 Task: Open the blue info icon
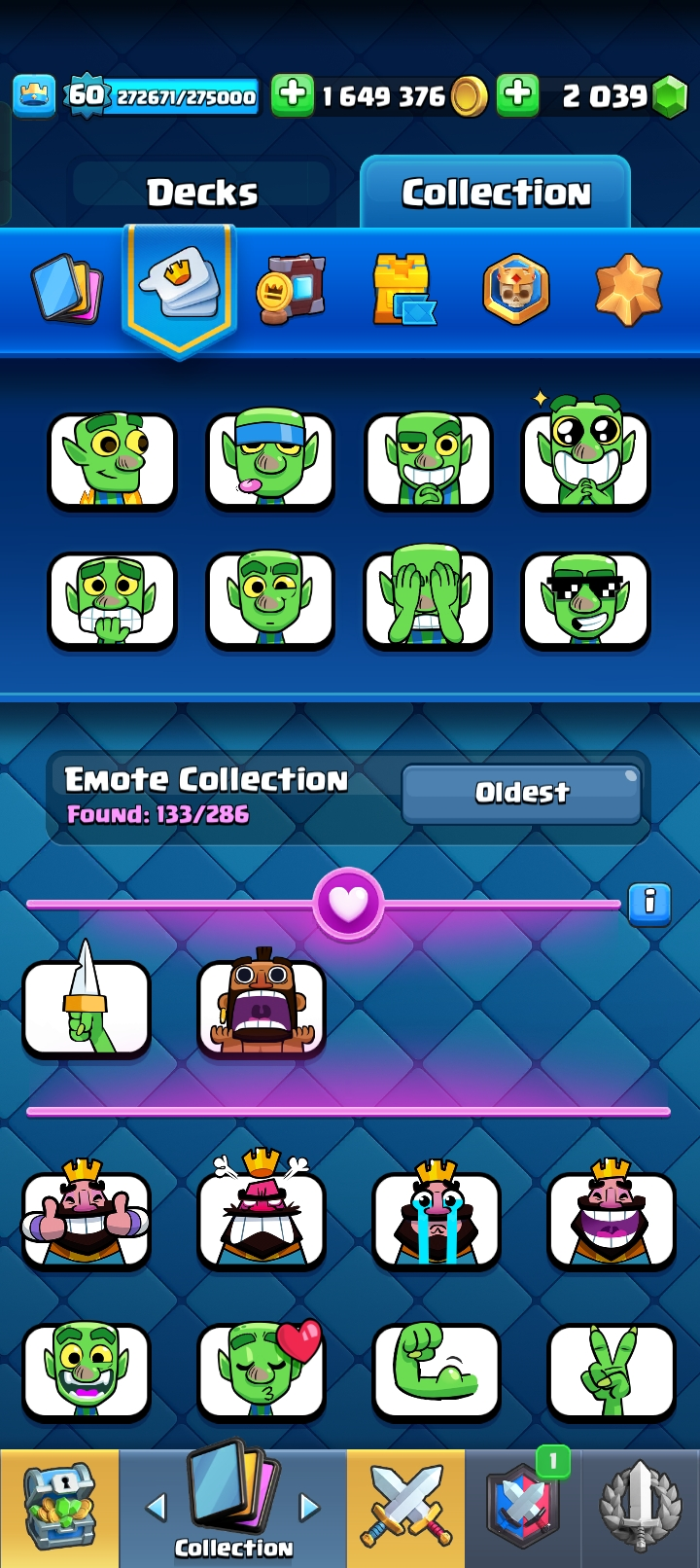pos(649,904)
